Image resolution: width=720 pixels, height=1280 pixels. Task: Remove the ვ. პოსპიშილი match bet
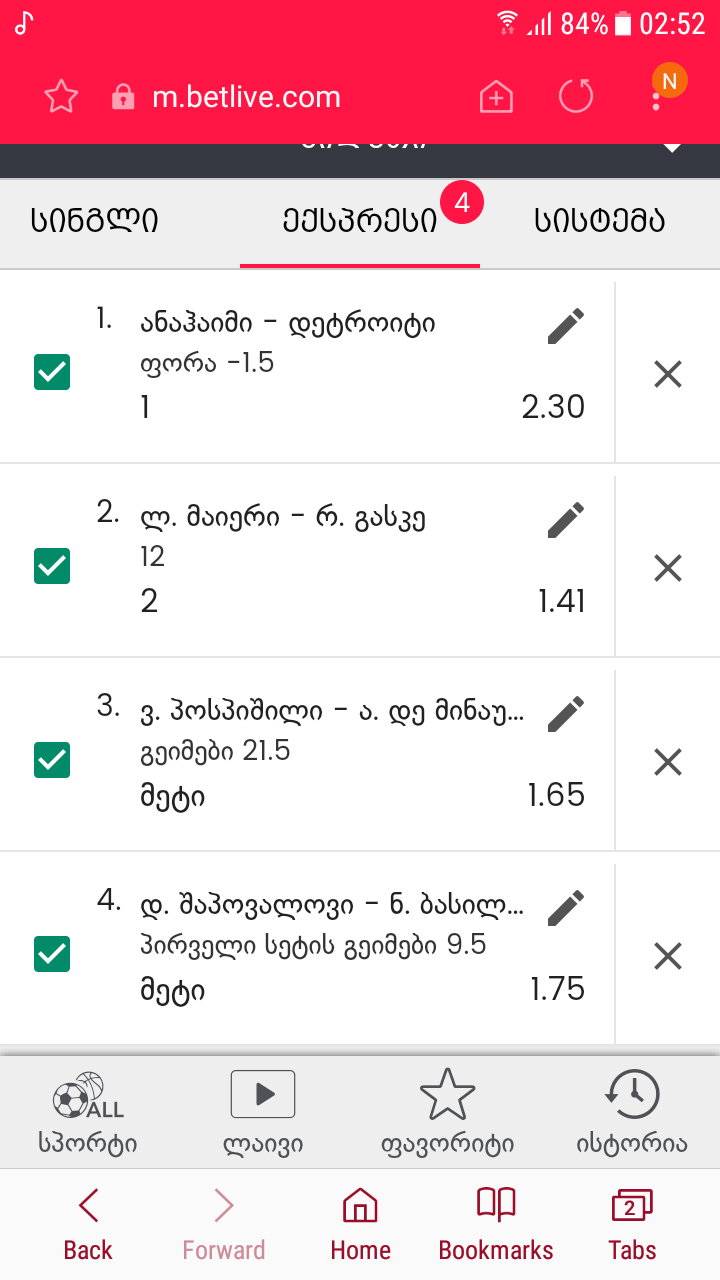point(667,763)
